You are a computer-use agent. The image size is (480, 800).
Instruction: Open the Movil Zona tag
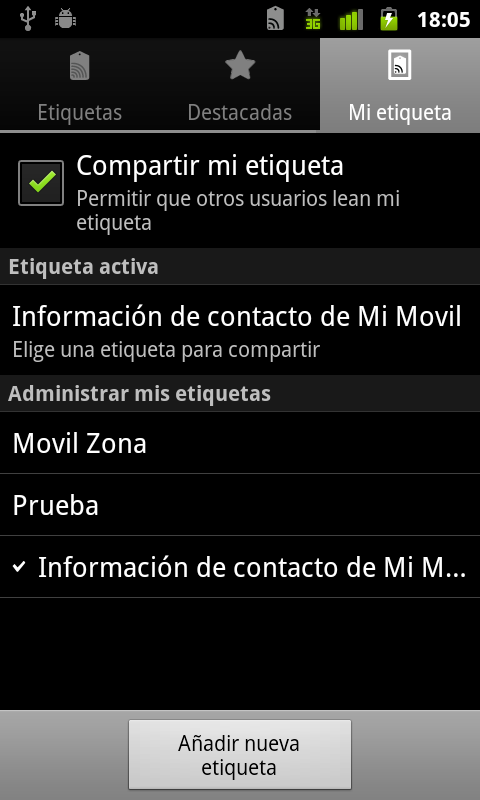[240, 443]
